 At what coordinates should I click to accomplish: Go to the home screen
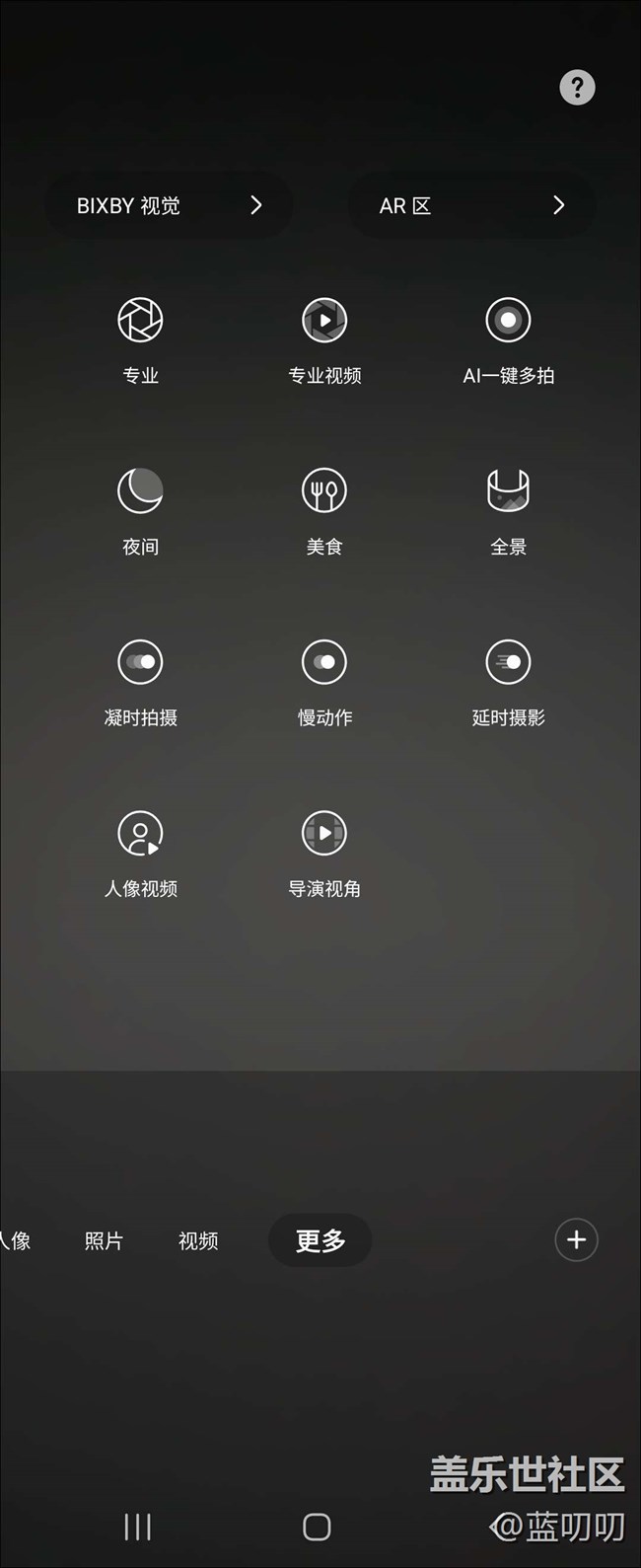click(x=317, y=1527)
